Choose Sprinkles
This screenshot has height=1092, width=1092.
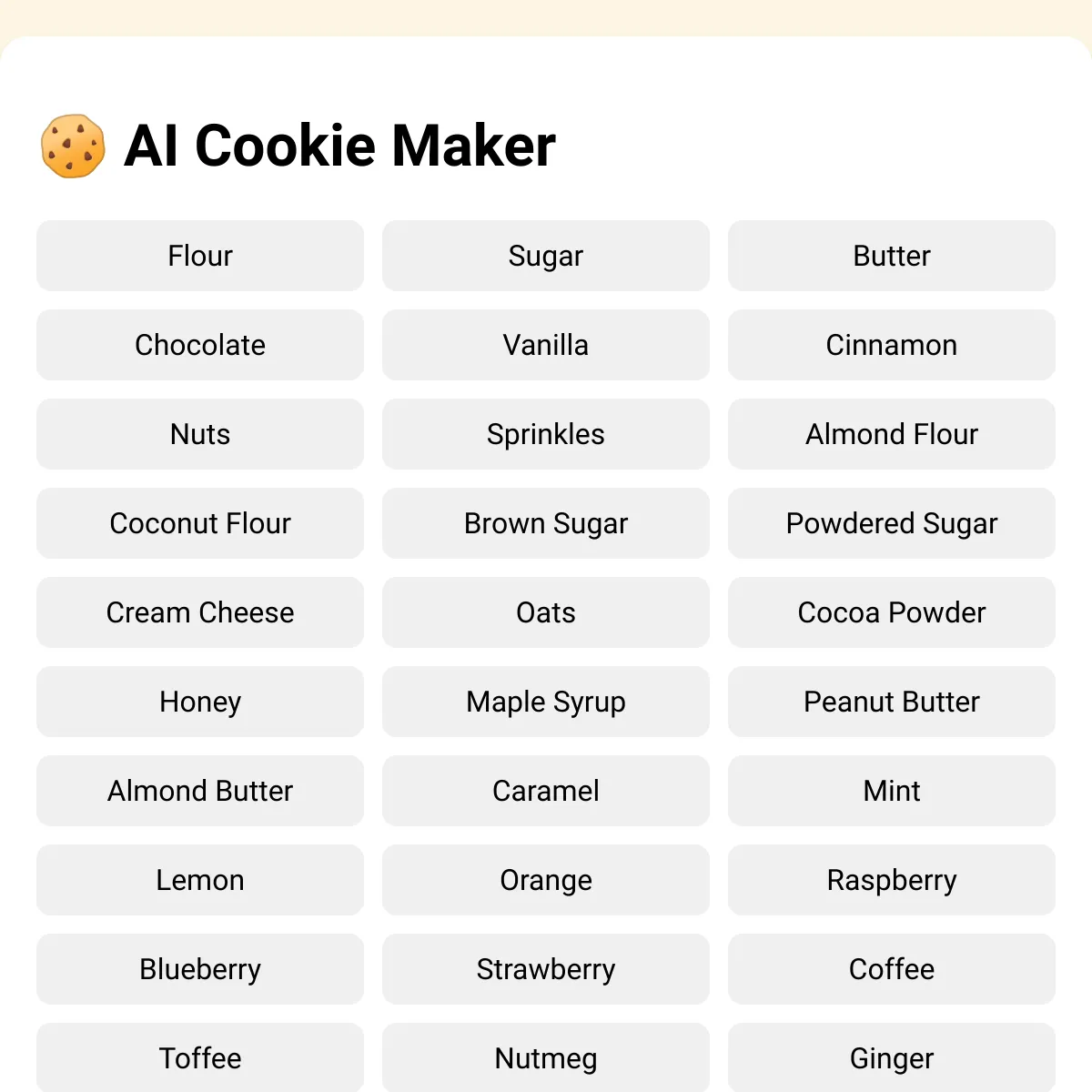click(x=546, y=434)
